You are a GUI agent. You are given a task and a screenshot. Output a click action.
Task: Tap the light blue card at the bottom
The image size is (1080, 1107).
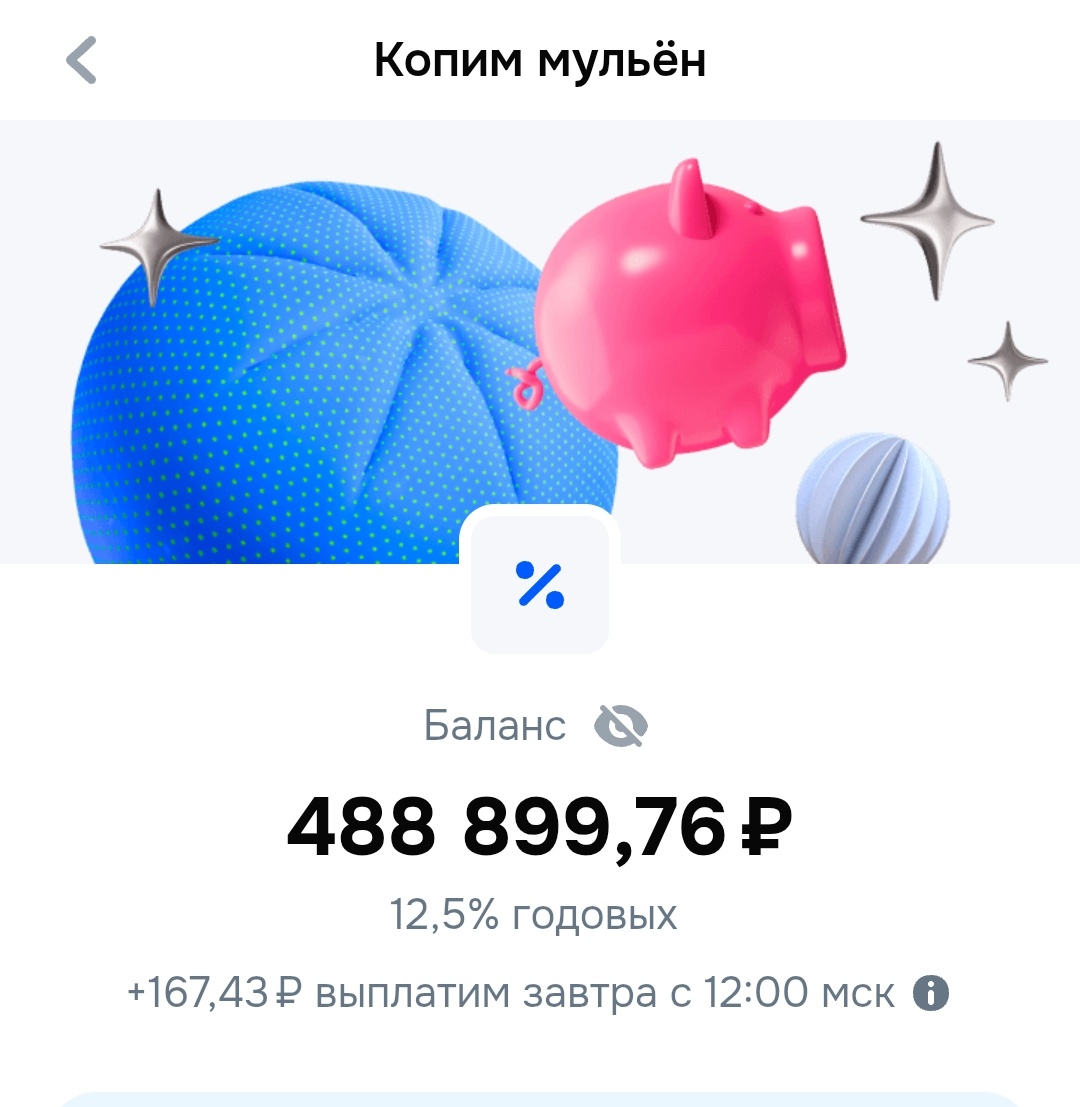pyautogui.click(x=540, y=1097)
